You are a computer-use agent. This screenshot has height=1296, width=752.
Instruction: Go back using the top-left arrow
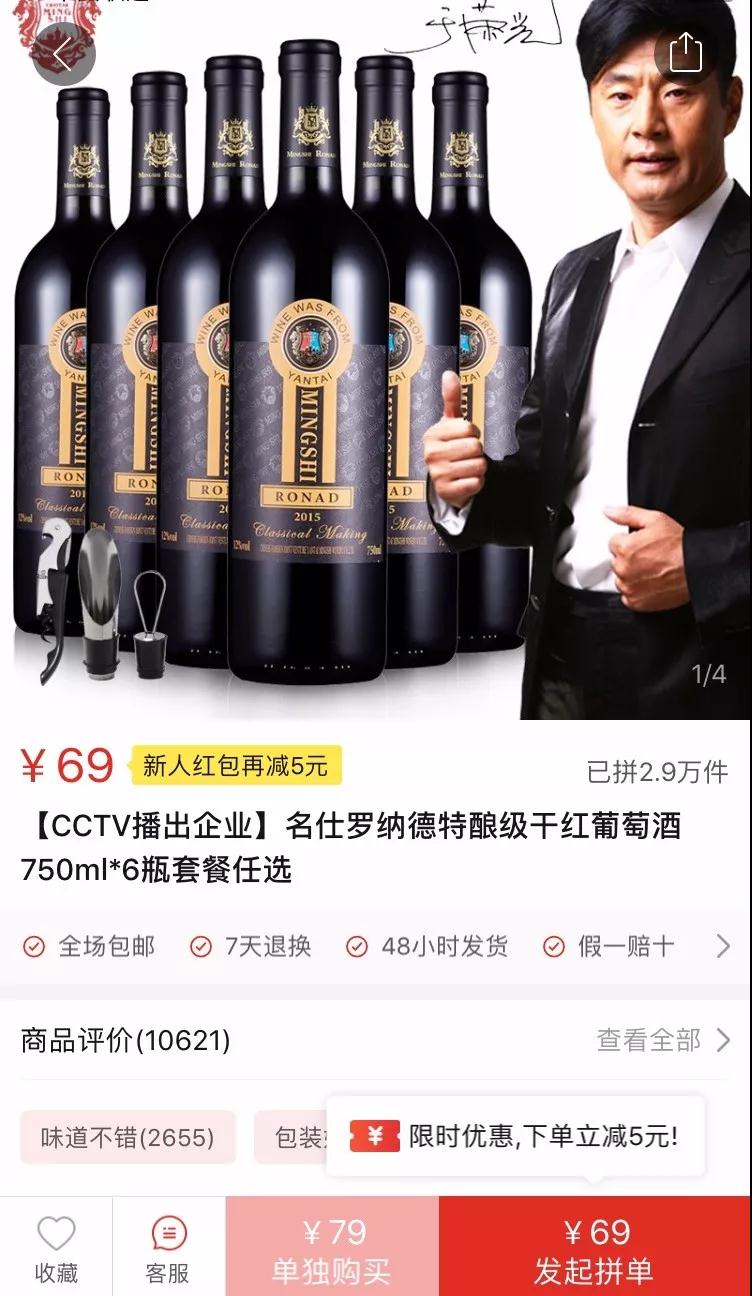click(x=63, y=54)
